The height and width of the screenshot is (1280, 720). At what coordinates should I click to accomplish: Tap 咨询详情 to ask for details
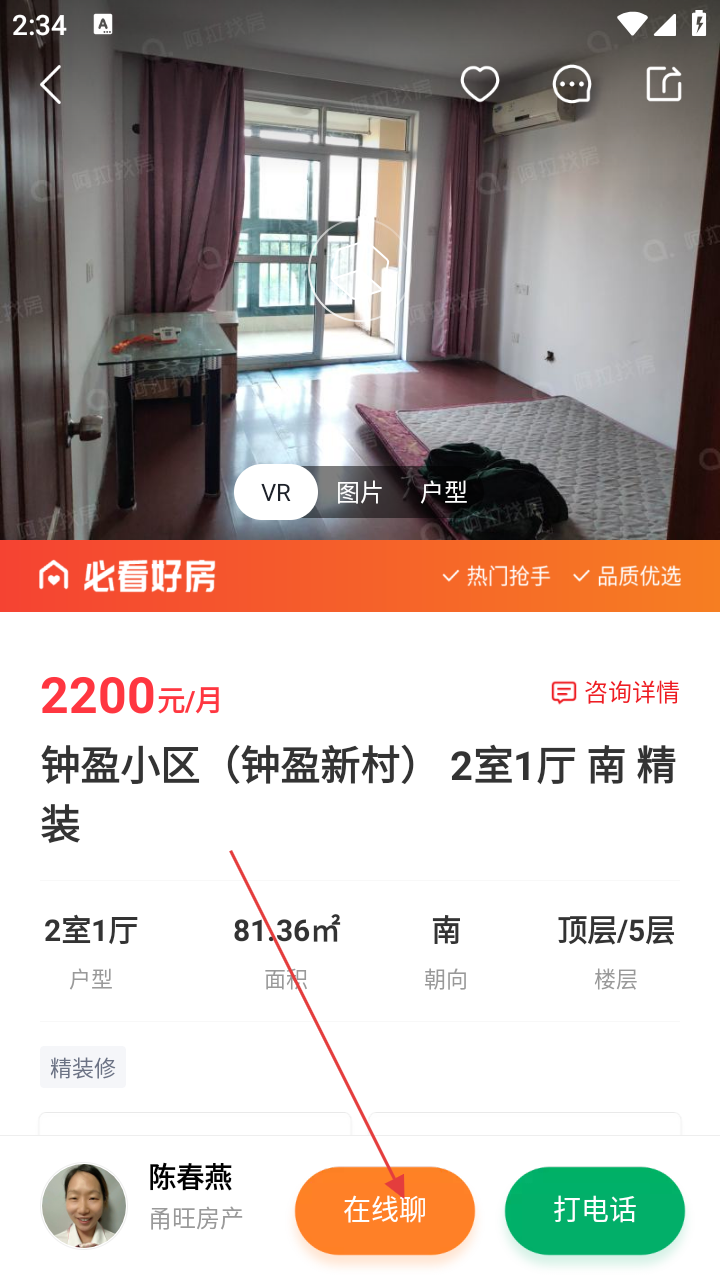tap(615, 692)
